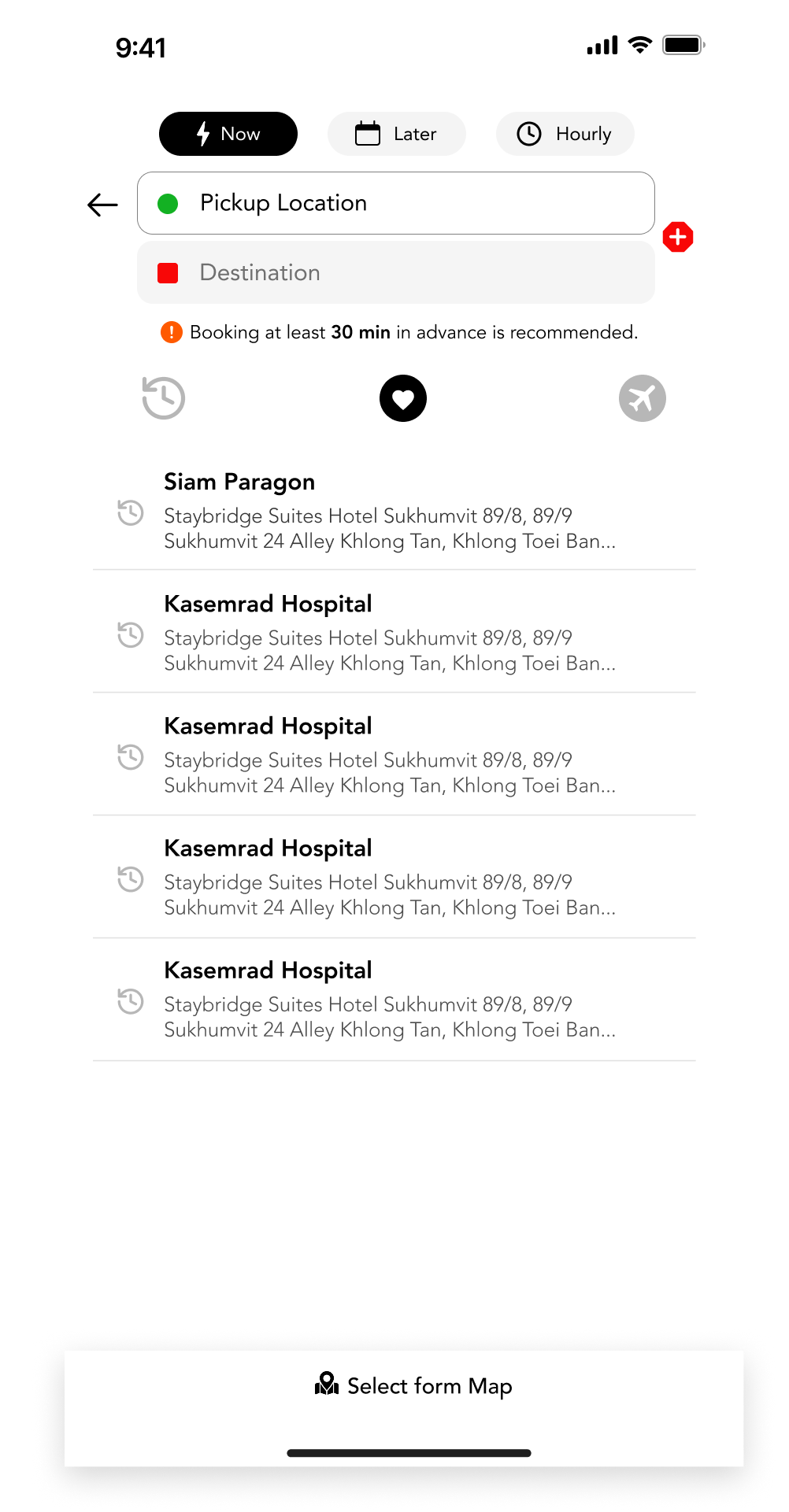The image size is (789, 1512).
Task: Show recent history locations tab
Action: coord(164,398)
